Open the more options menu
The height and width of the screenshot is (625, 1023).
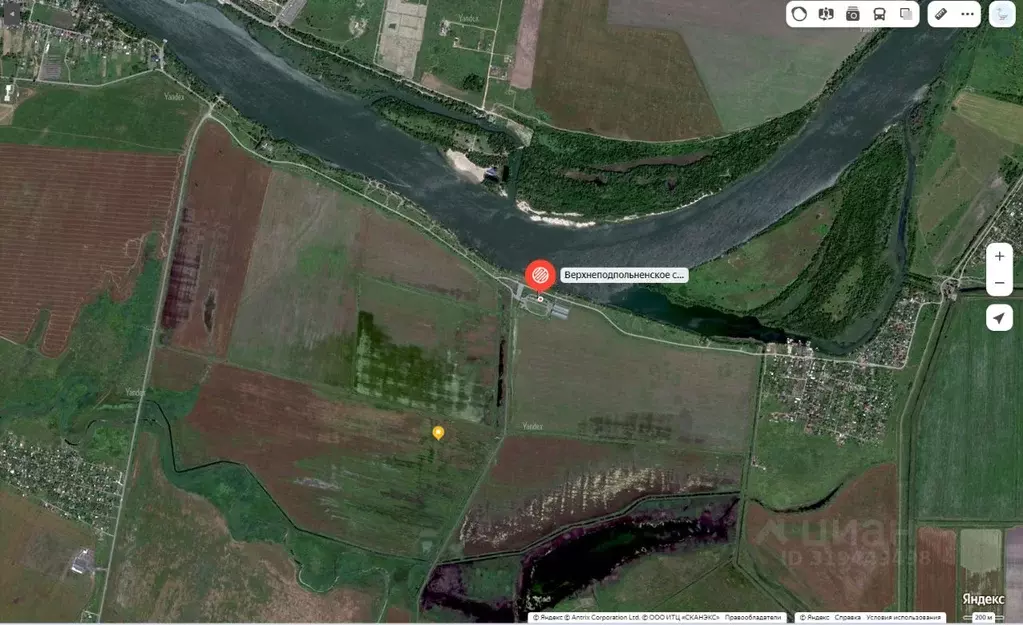967,14
